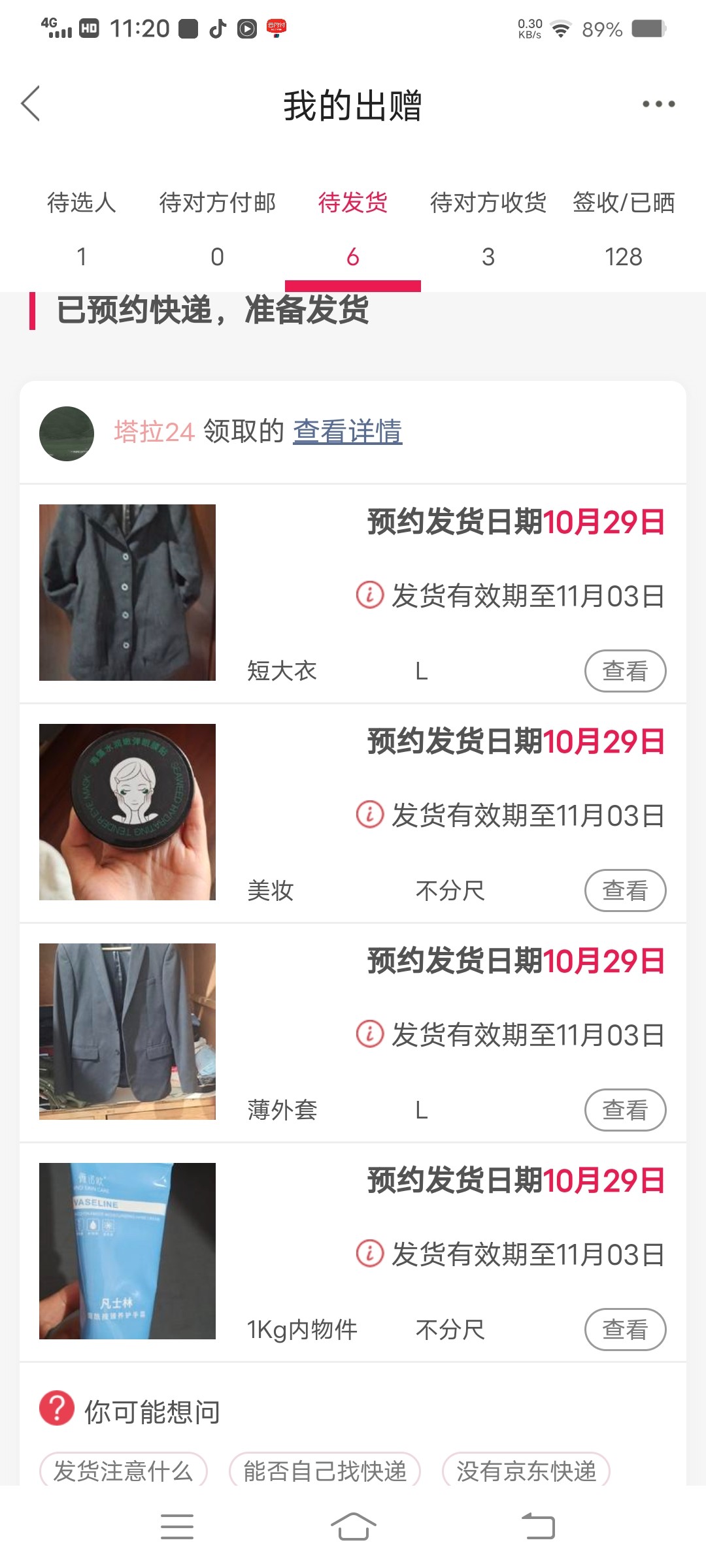
Task: Open the blue blazer product photo
Action: pos(127,1032)
